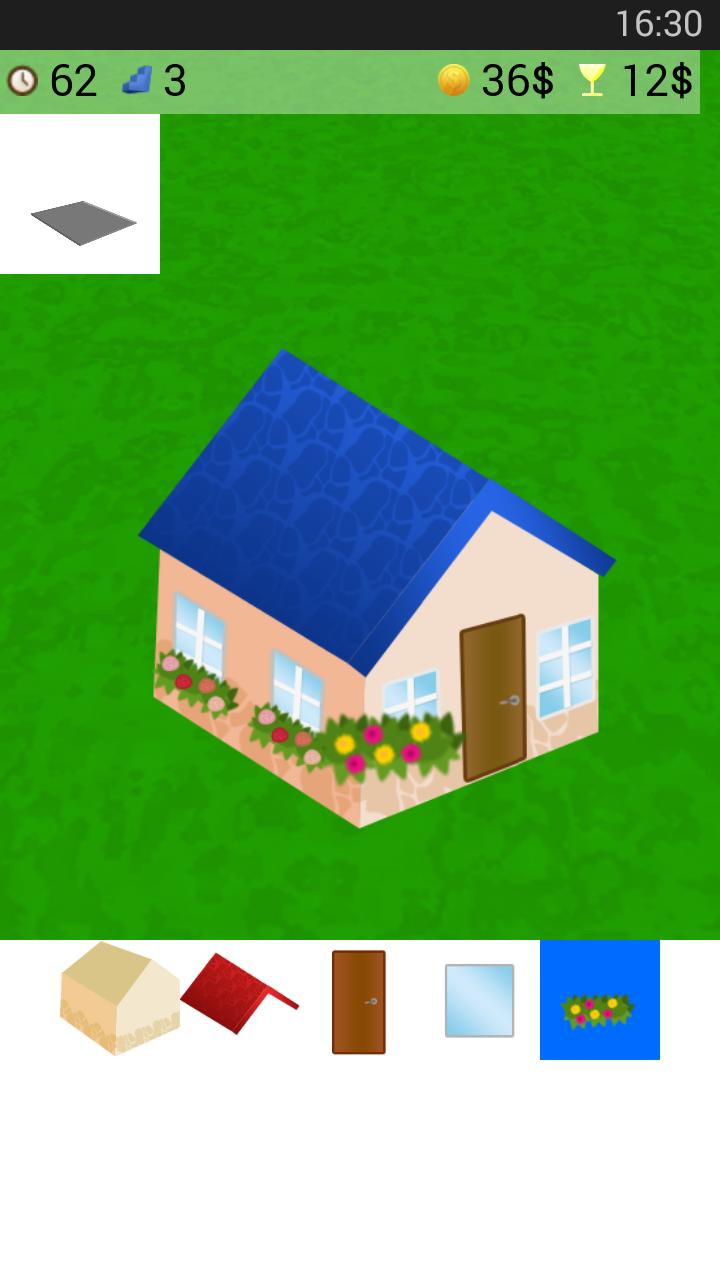Click the gold coin currency icon

(x=455, y=80)
